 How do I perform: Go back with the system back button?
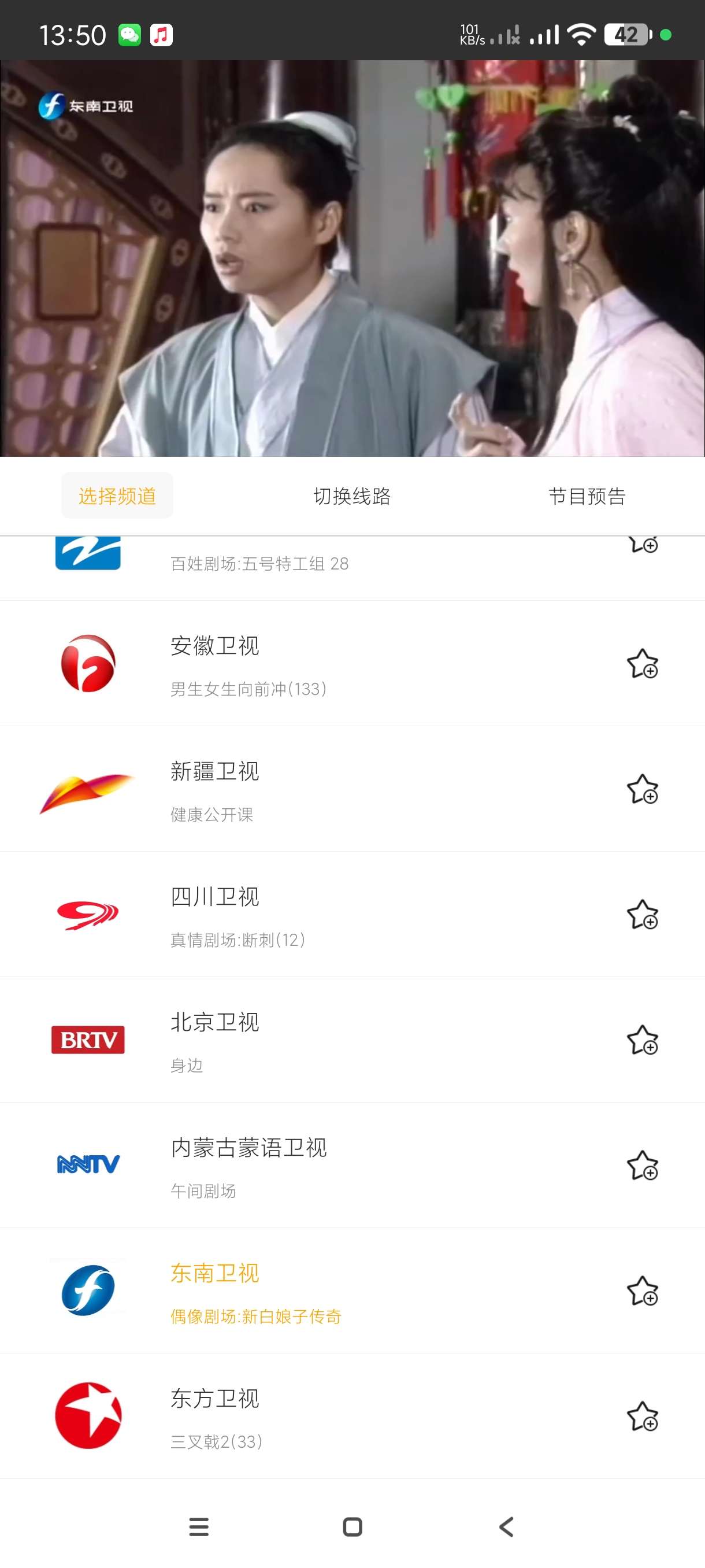tap(506, 1526)
